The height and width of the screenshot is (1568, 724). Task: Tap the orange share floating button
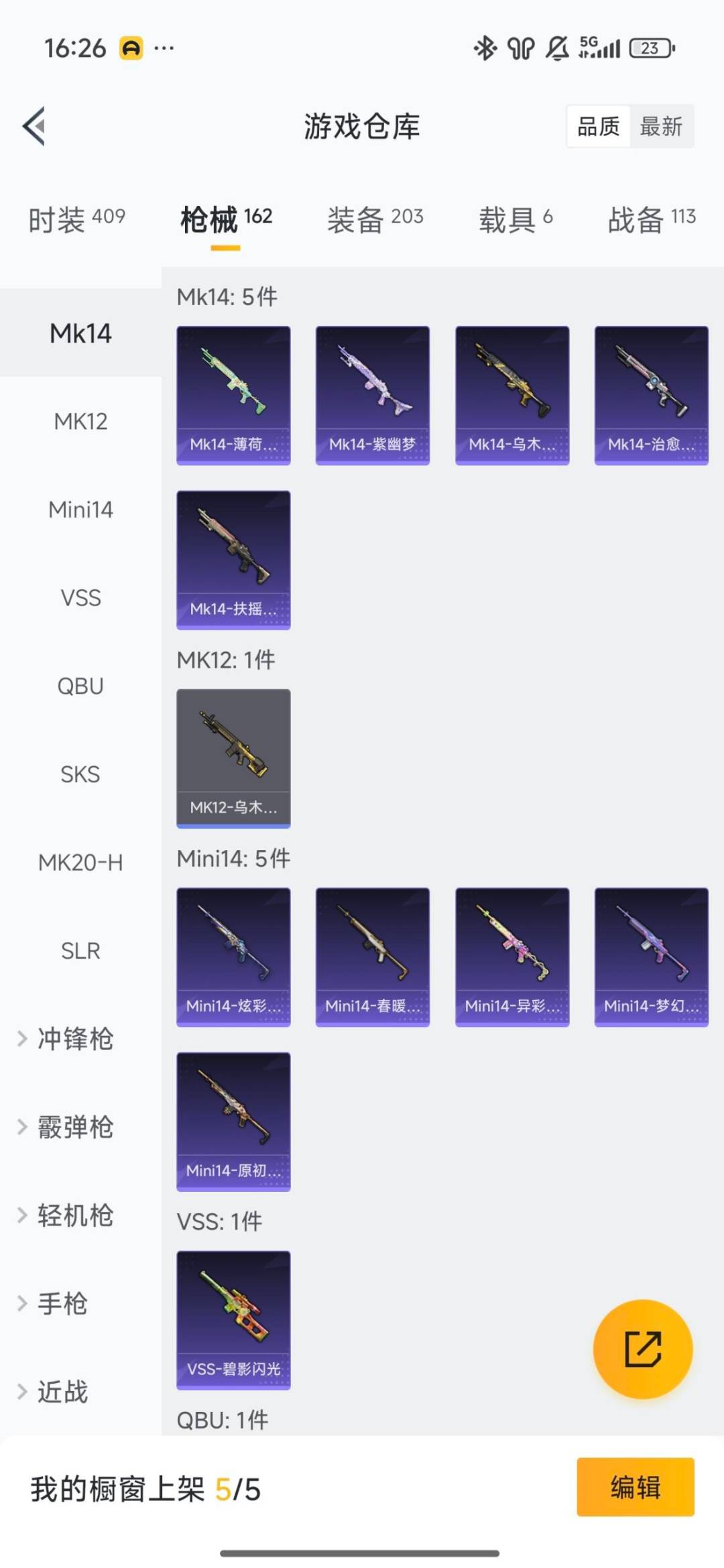[x=643, y=1349]
